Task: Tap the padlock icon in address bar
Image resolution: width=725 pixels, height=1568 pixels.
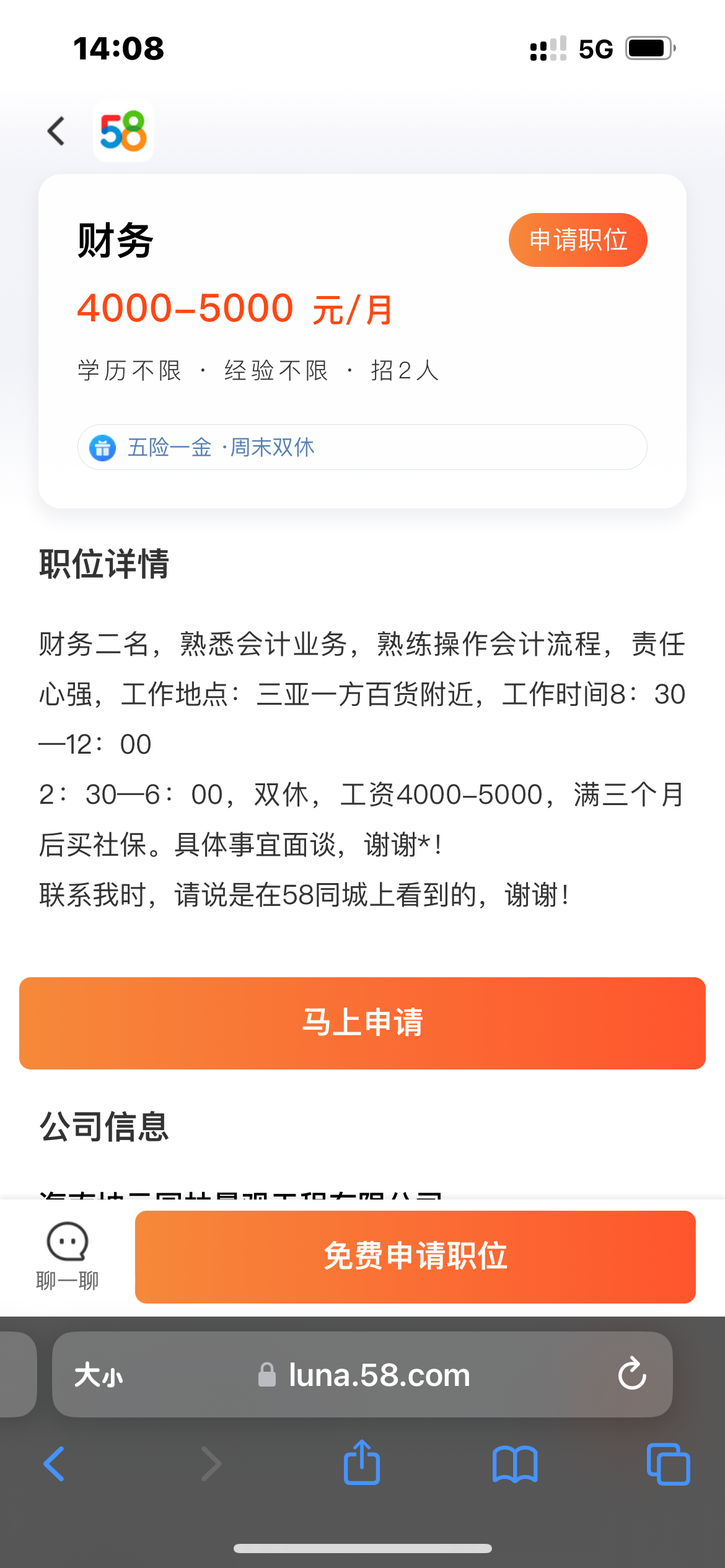Action: pyautogui.click(x=265, y=1375)
